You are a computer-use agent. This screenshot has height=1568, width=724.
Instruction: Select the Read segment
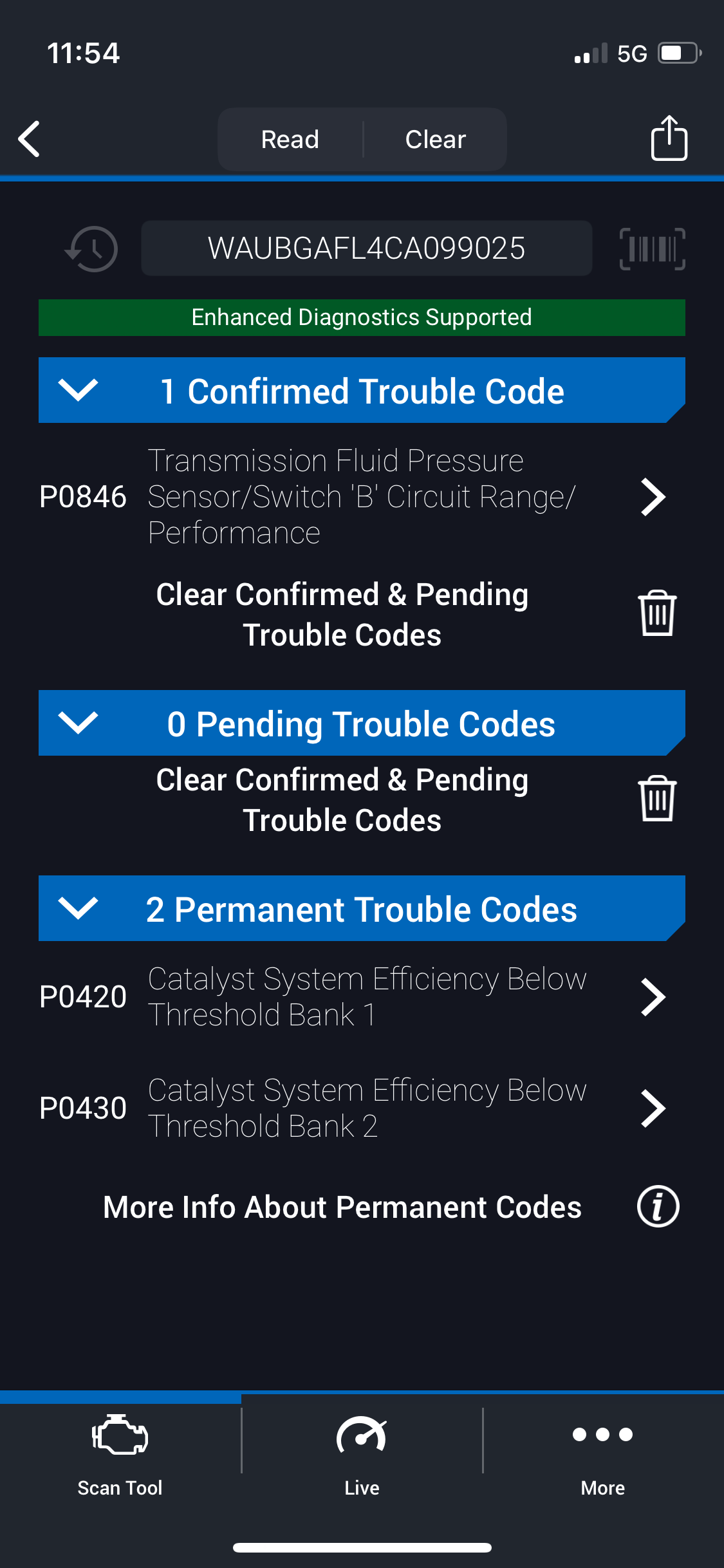[290, 139]
